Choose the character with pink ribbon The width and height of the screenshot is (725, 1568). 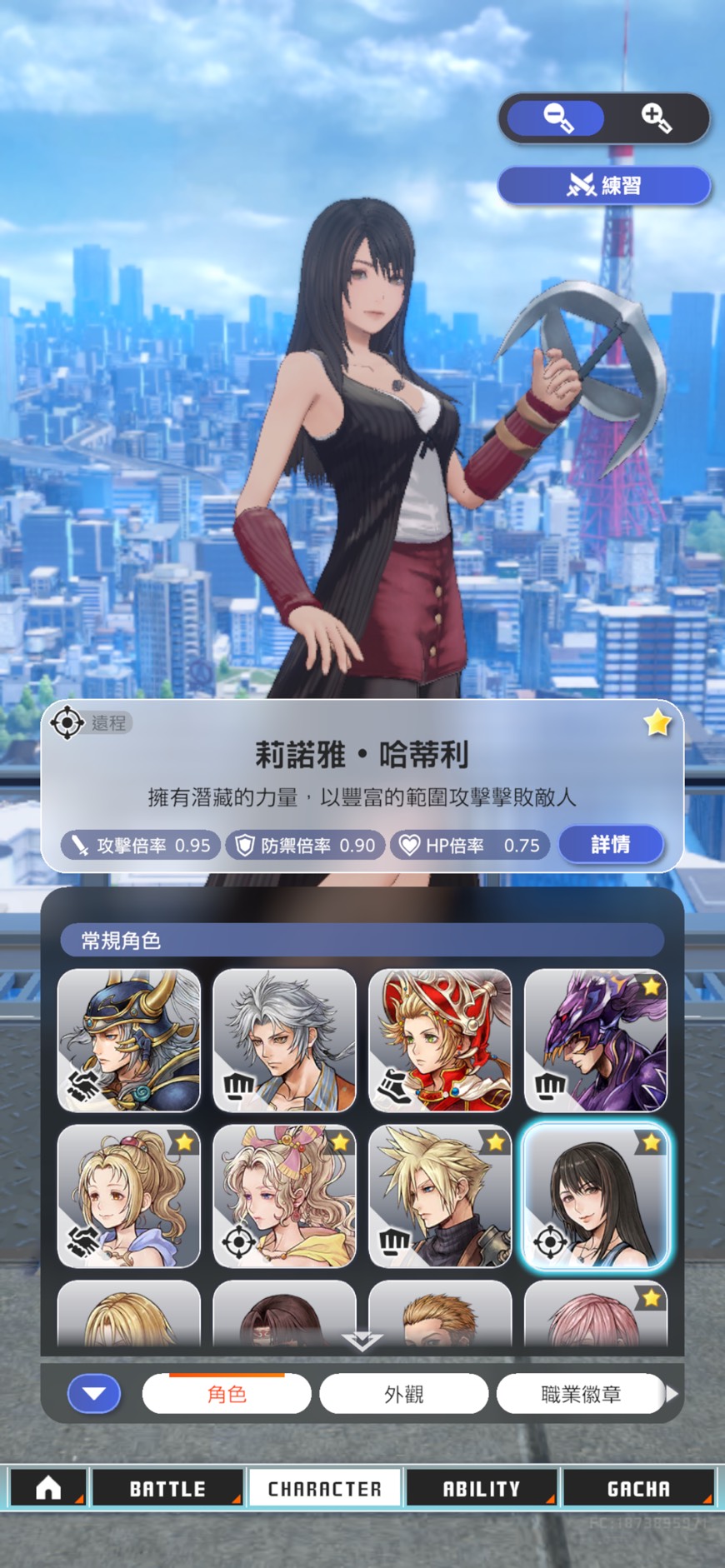point(284,1196)
